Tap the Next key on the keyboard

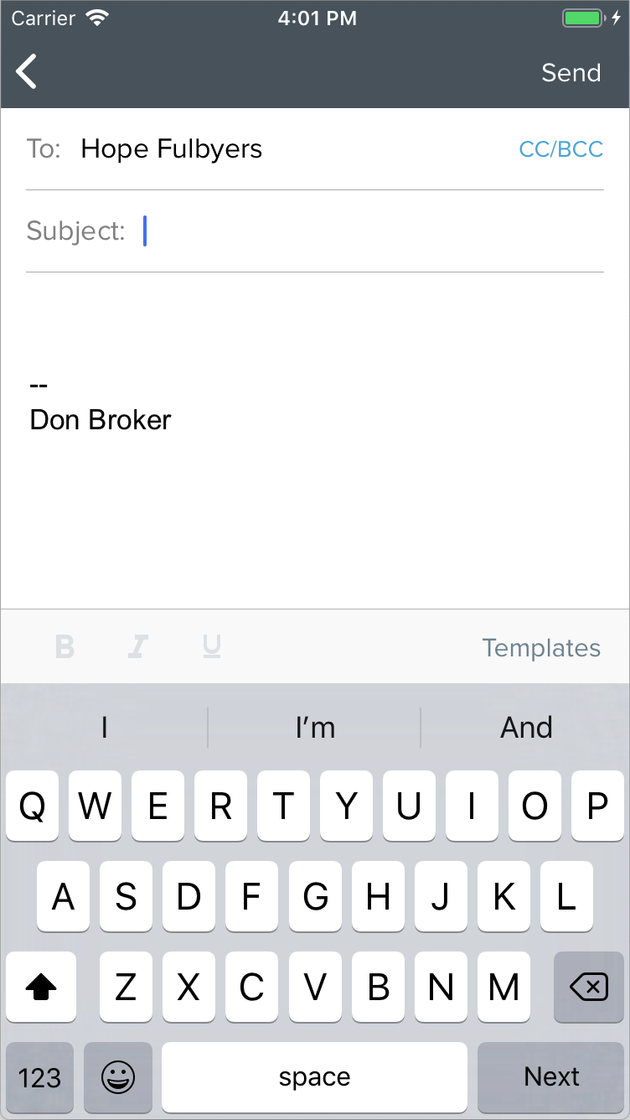click(x=551, y=1076)
